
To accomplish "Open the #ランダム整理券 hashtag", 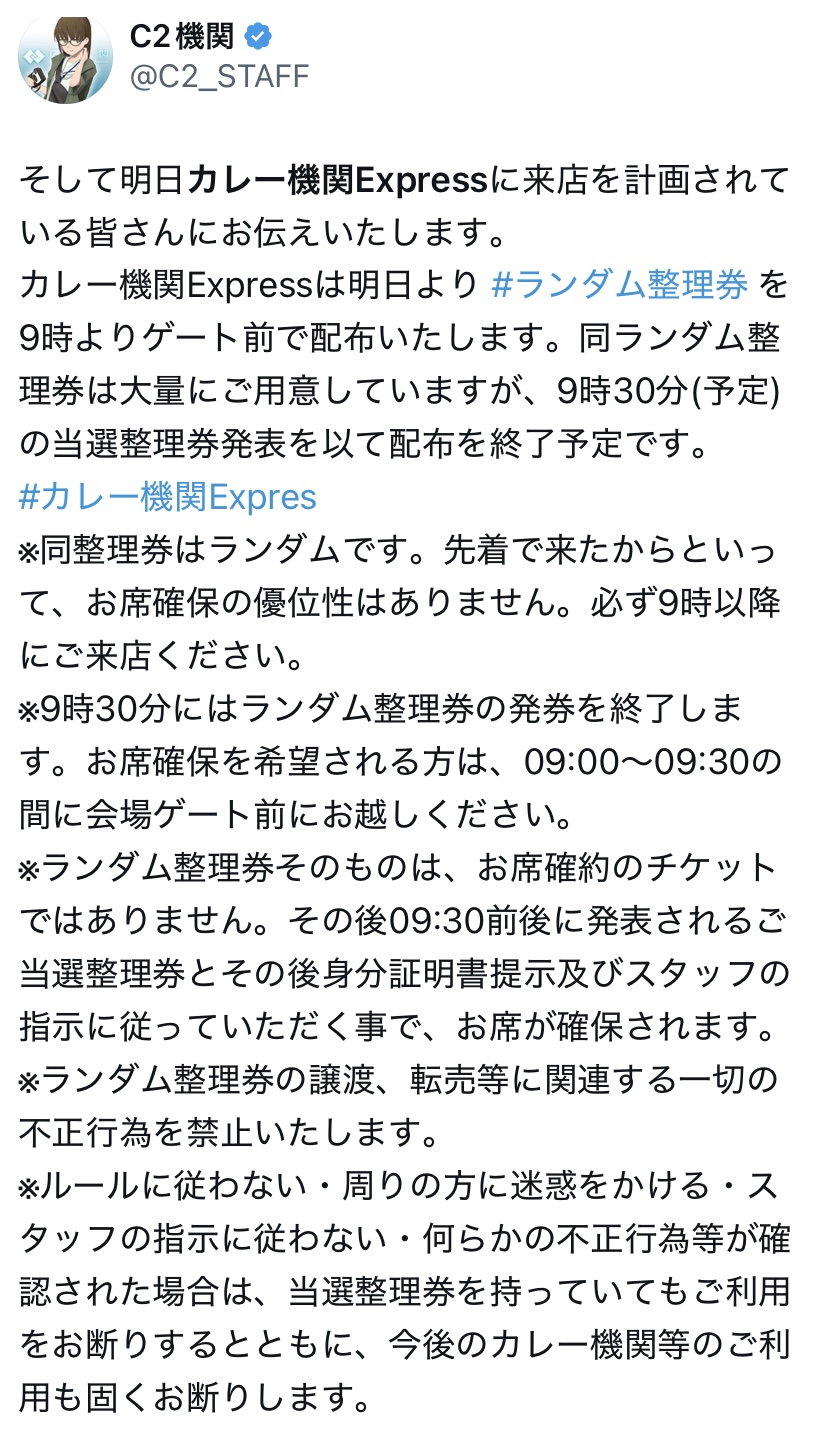I will (x=620, y=285).
